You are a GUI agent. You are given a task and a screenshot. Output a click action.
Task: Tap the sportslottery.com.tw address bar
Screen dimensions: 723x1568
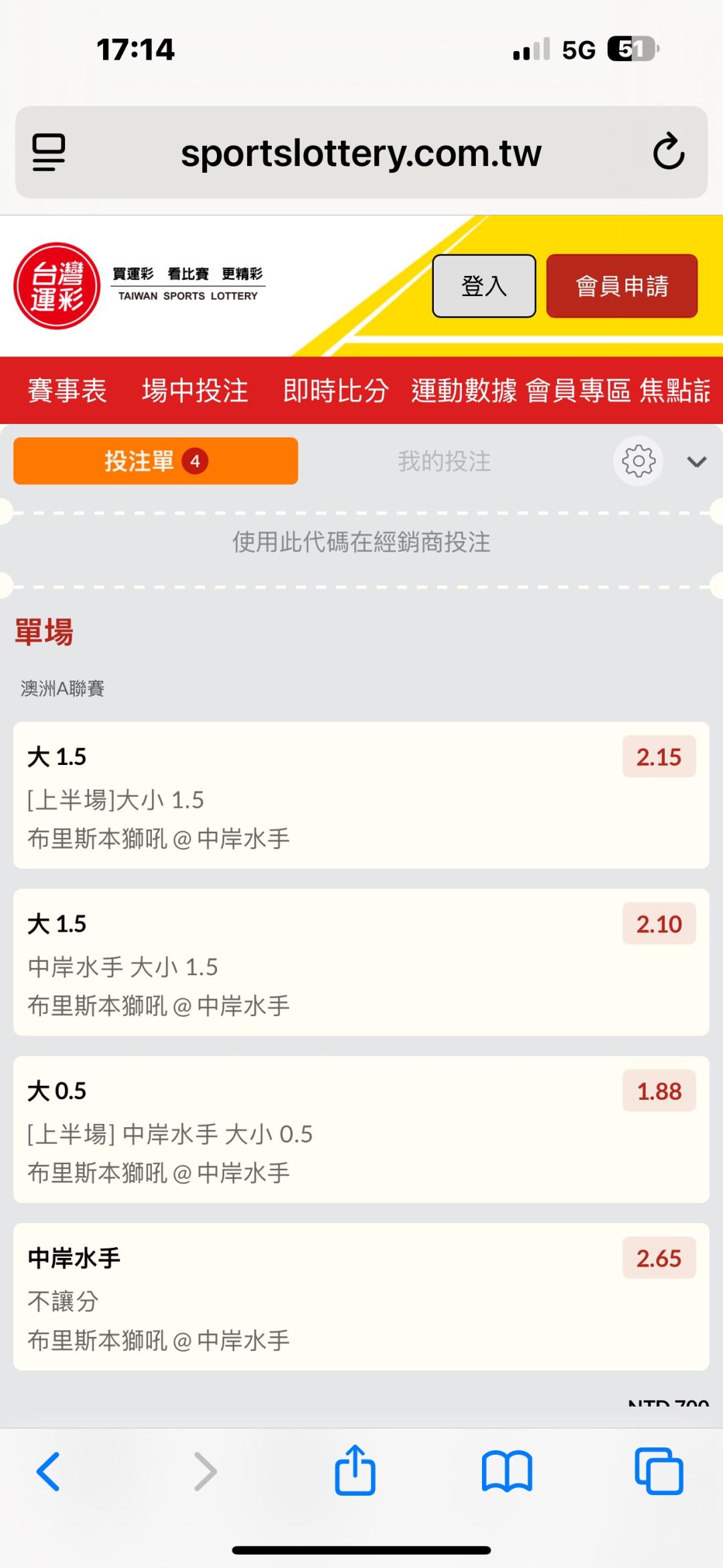pyautogui.click(x=361, y=153)
